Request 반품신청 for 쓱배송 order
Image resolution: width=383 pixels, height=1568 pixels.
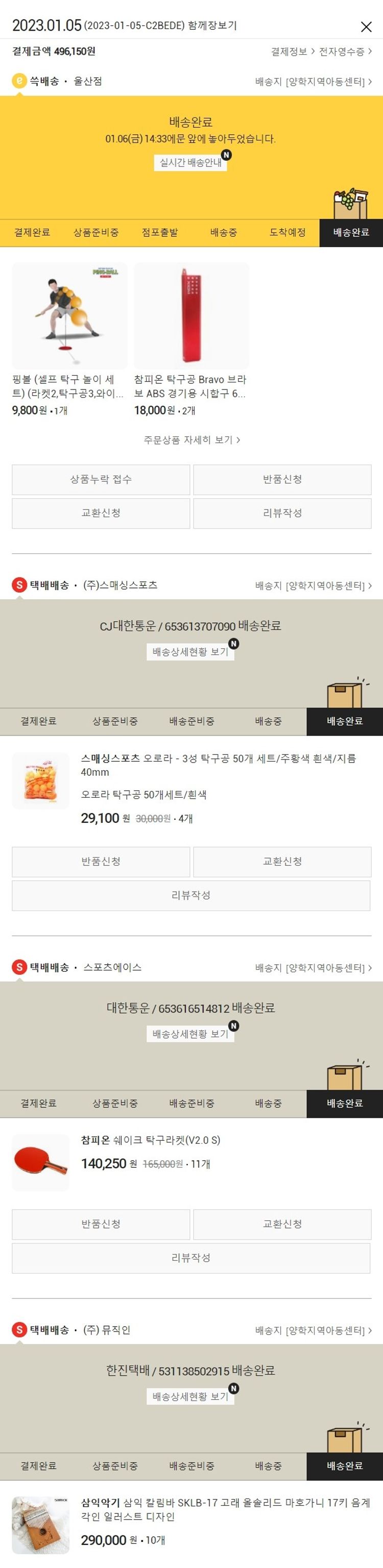(x=282, y=479)
